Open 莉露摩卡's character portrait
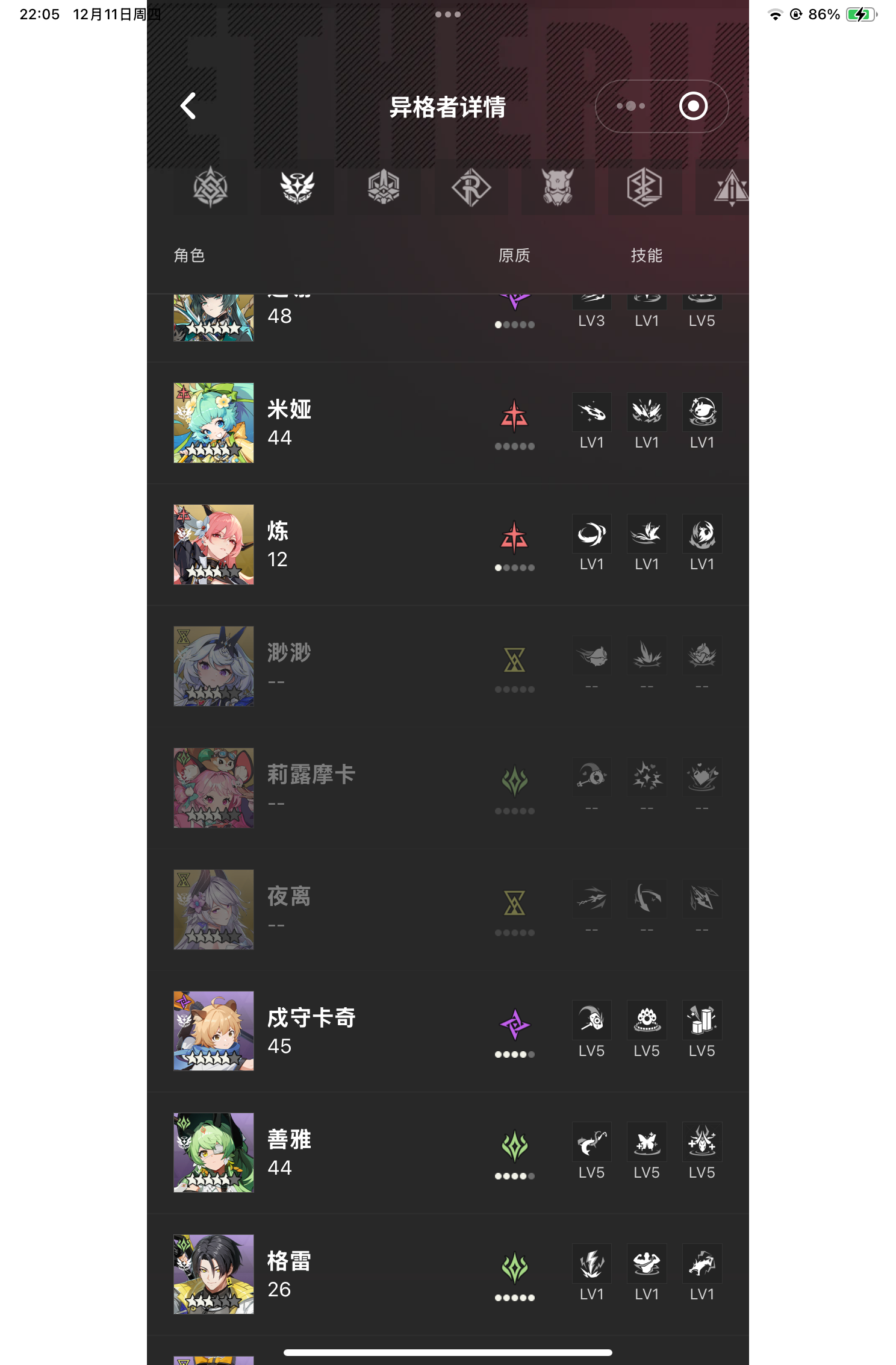The width and height of the screenshot is (896, 1365). pos(214,788)
